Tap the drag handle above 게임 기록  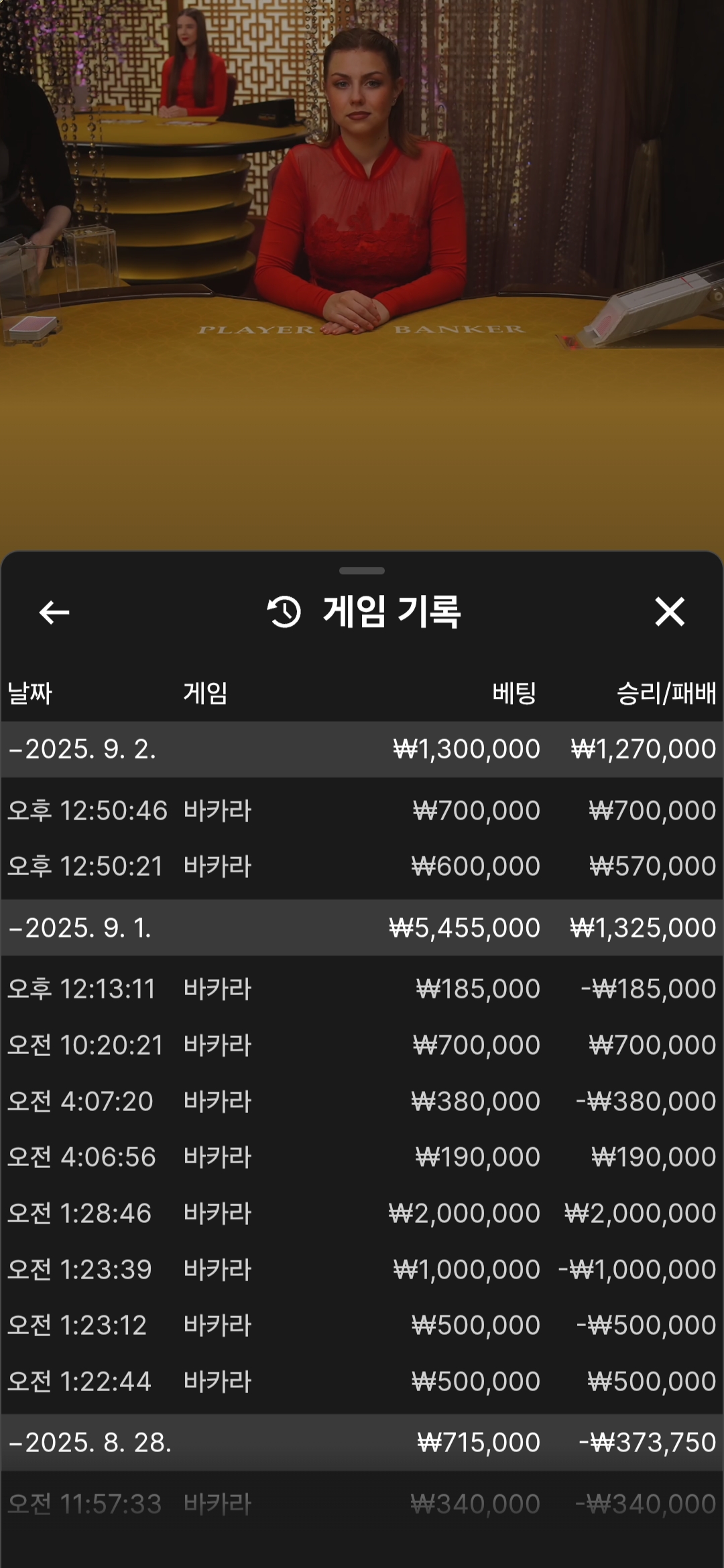(x=362, y=571)
